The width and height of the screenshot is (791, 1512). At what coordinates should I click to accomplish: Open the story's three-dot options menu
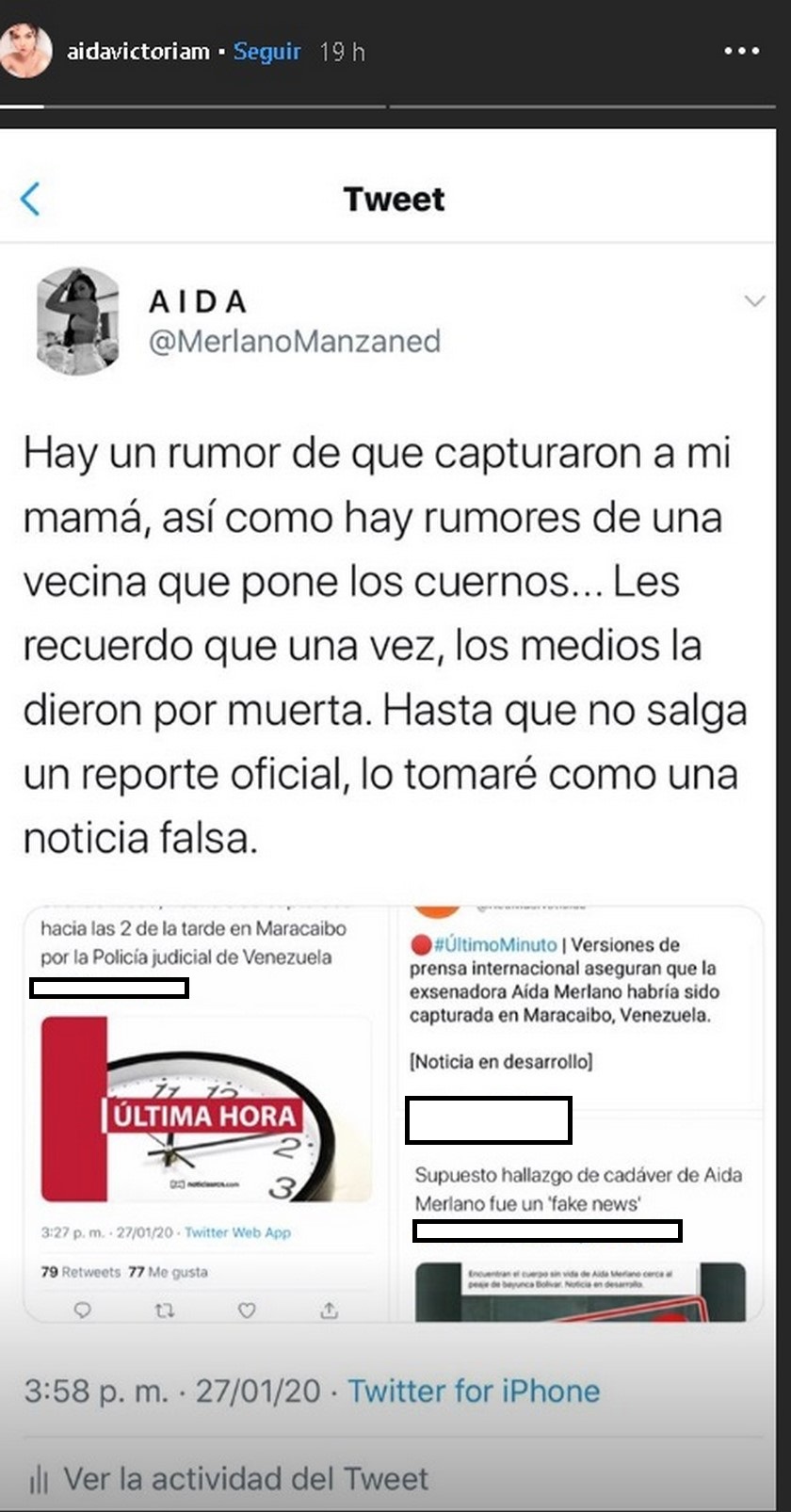coord(741,51)
